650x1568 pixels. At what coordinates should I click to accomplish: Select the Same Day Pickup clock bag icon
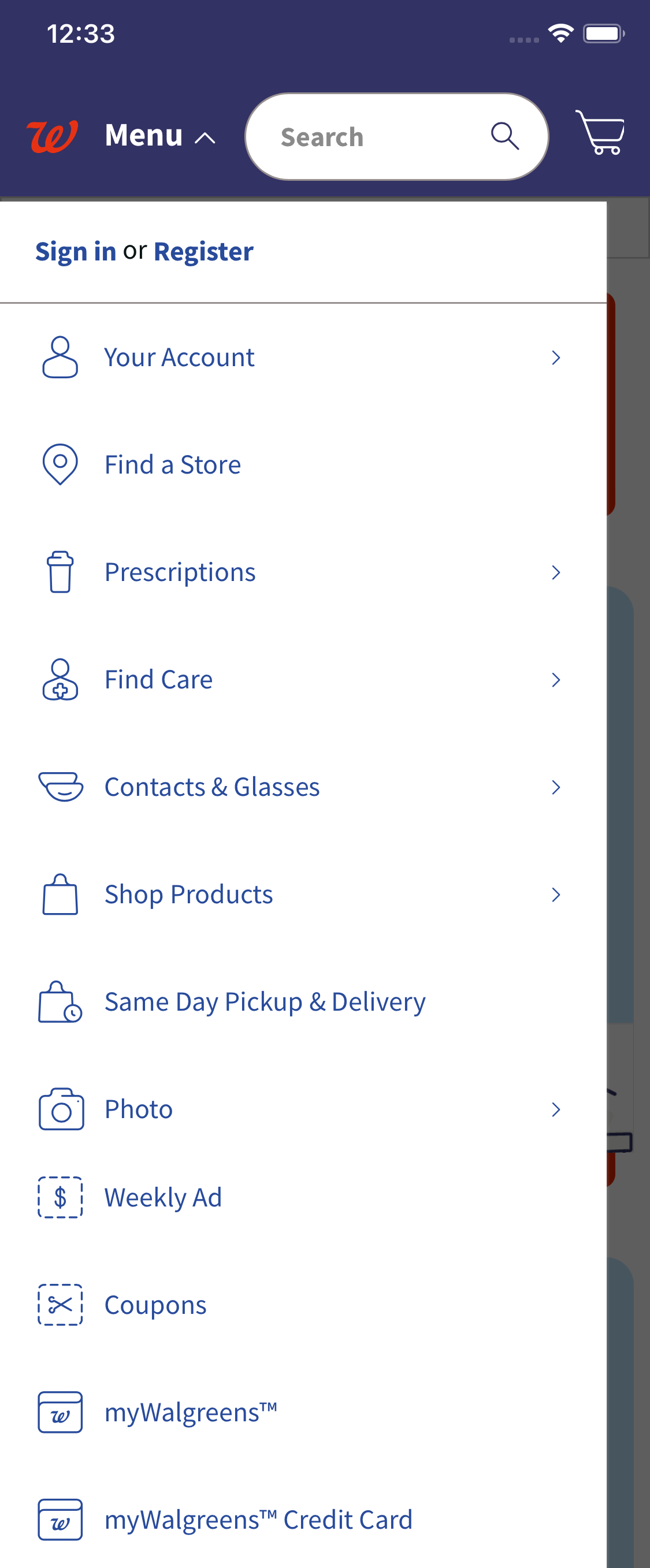click(x=59, y=1001)
